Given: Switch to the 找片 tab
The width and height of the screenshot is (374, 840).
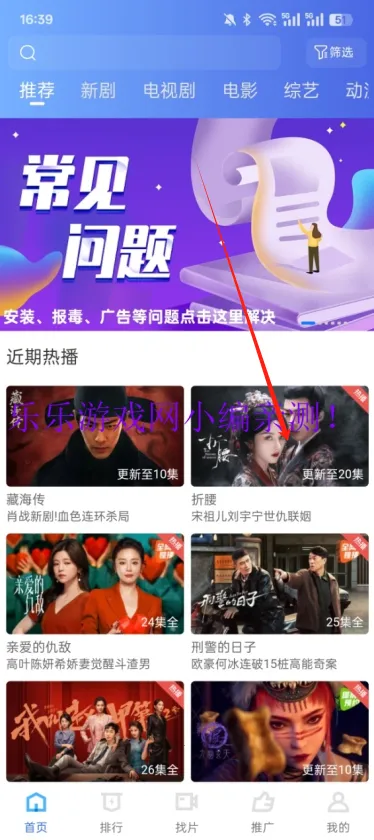Looking at the screenshot, I should point(186,812).
